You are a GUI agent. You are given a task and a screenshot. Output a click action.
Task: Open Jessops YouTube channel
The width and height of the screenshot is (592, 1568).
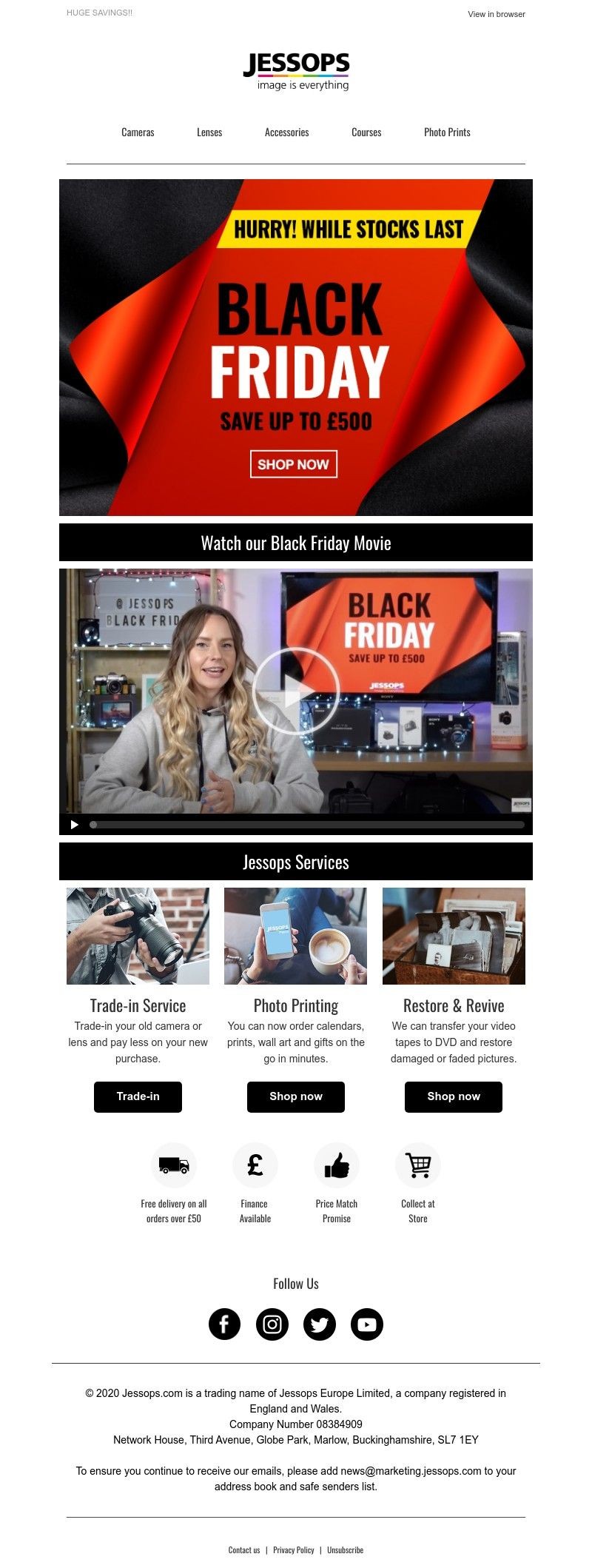[x=366, y=1324]
